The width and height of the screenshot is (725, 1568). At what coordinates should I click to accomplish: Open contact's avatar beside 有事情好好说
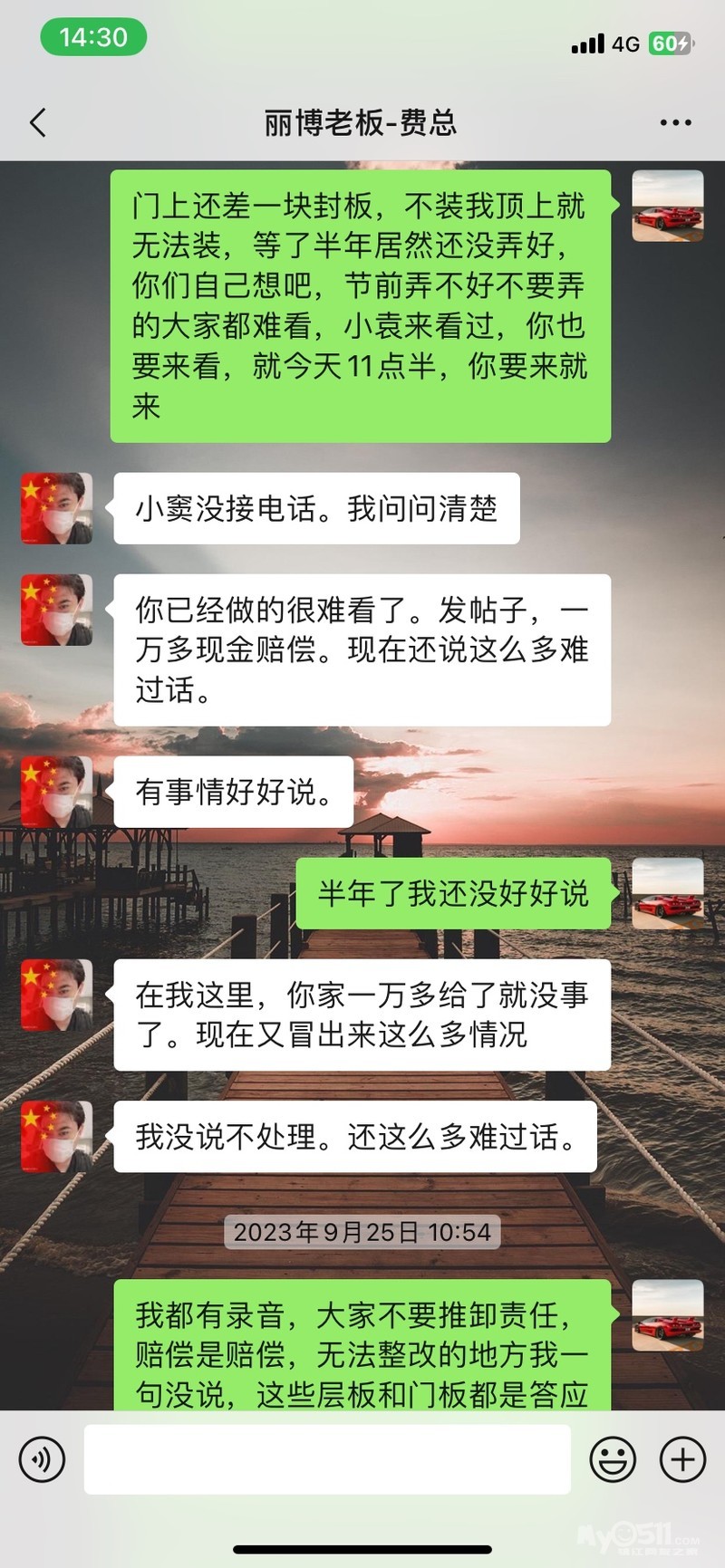pos(56,792)
